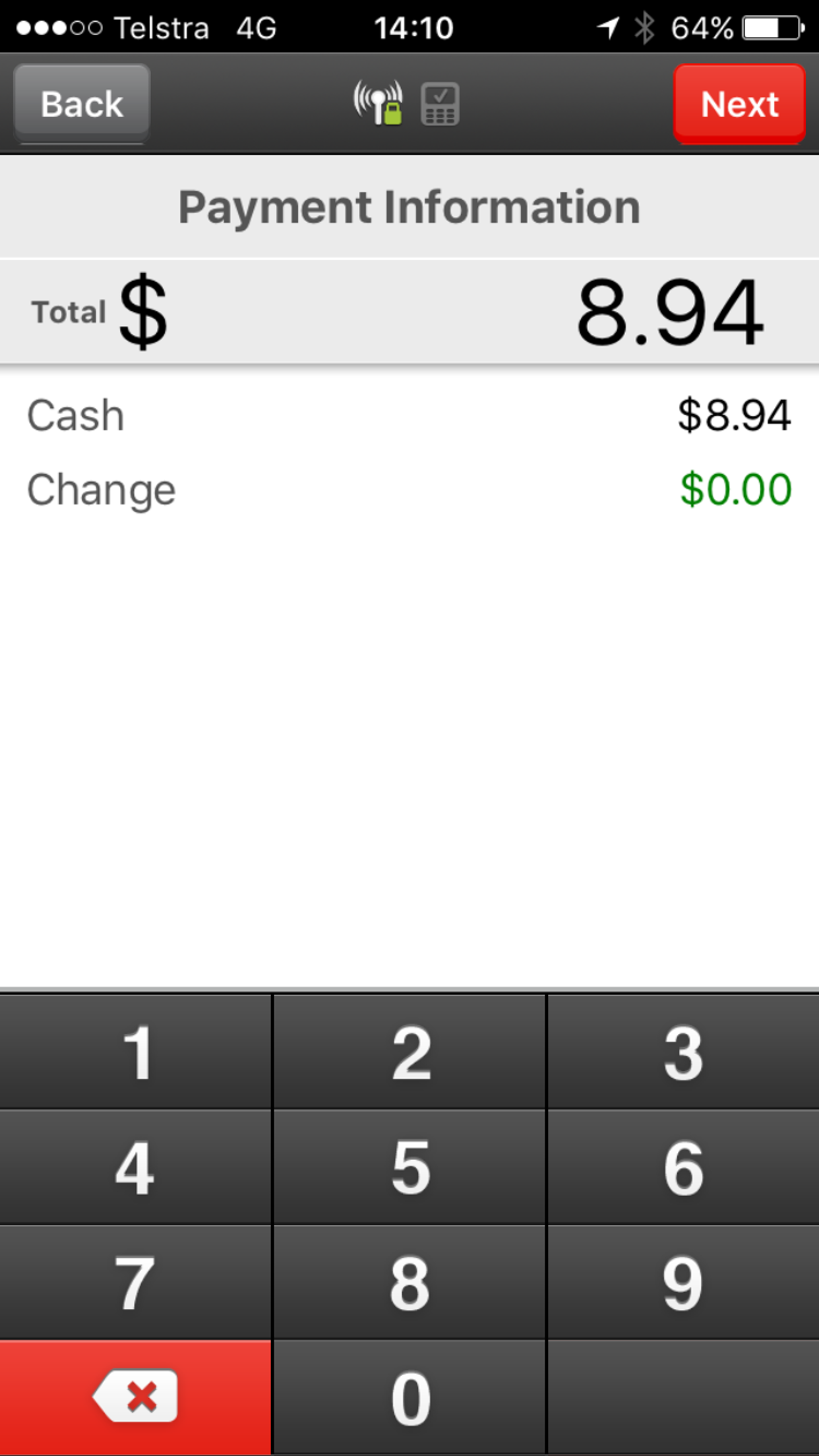This screenshot has height=1456, width=819.
Task: Delete last digit with red backspace key
Action: point(136,1398)
